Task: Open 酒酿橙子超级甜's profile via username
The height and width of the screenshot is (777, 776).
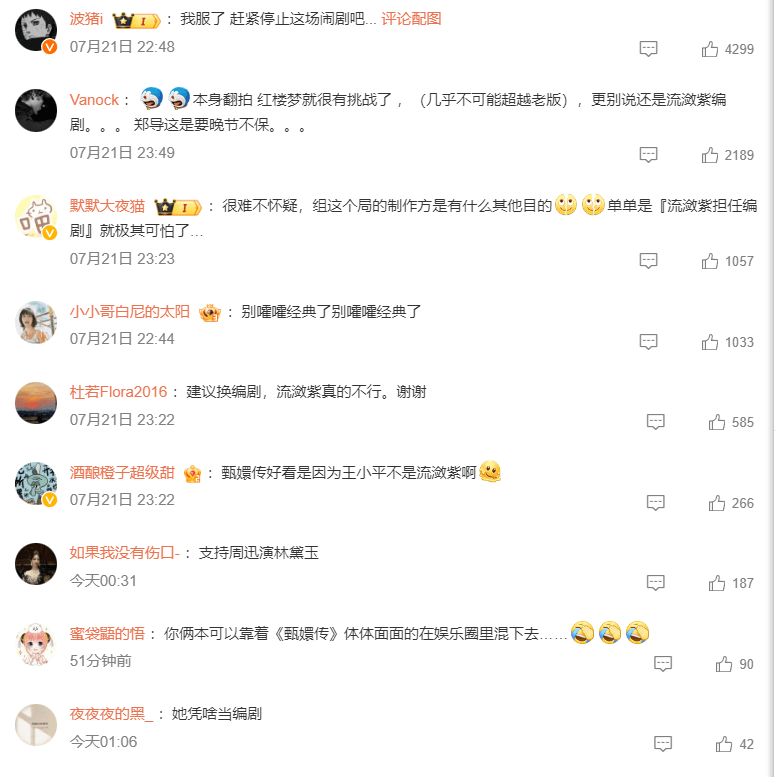Action: tap(122, 472)
